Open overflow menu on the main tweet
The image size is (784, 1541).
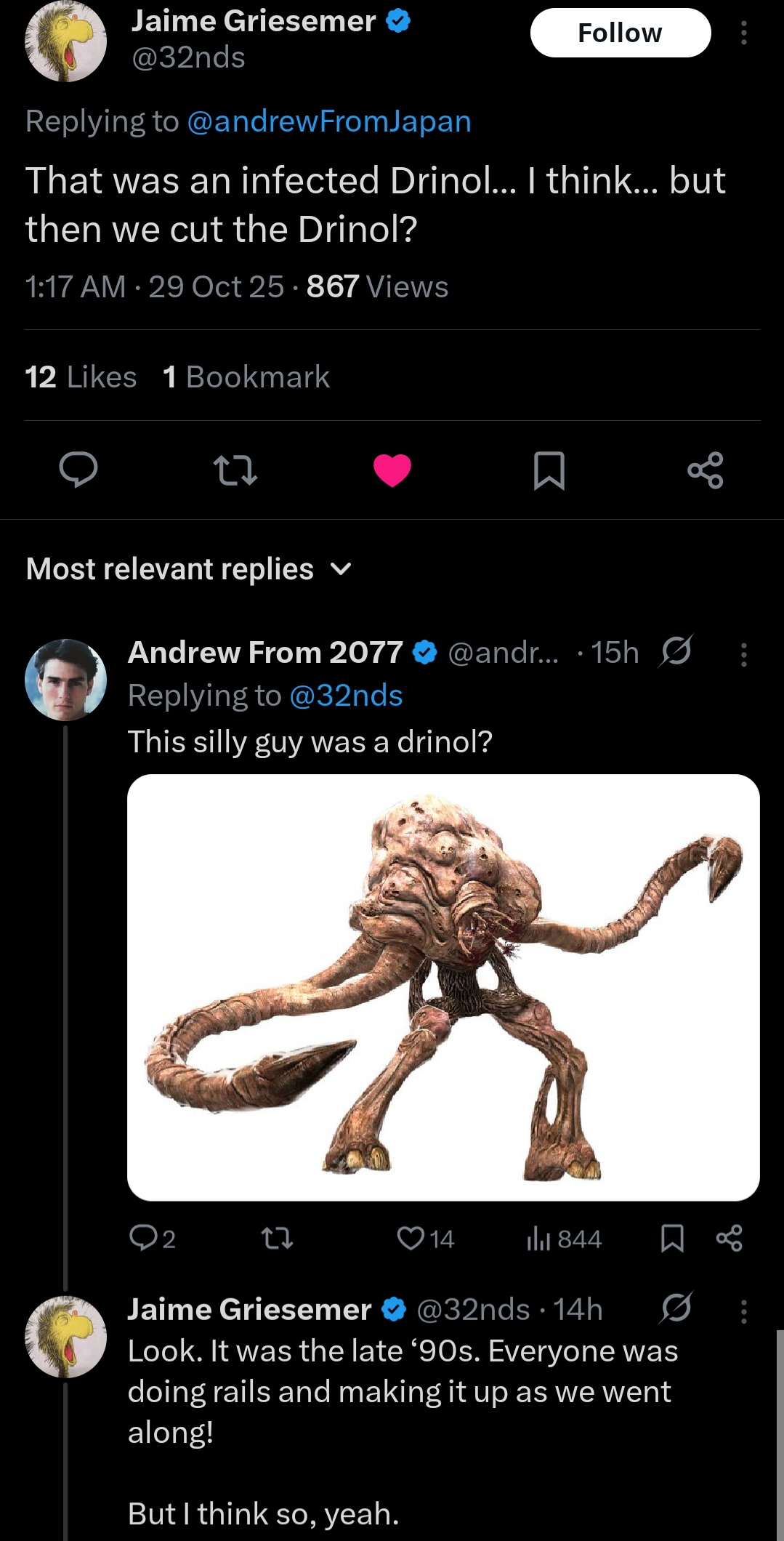[x=743, y=33]
